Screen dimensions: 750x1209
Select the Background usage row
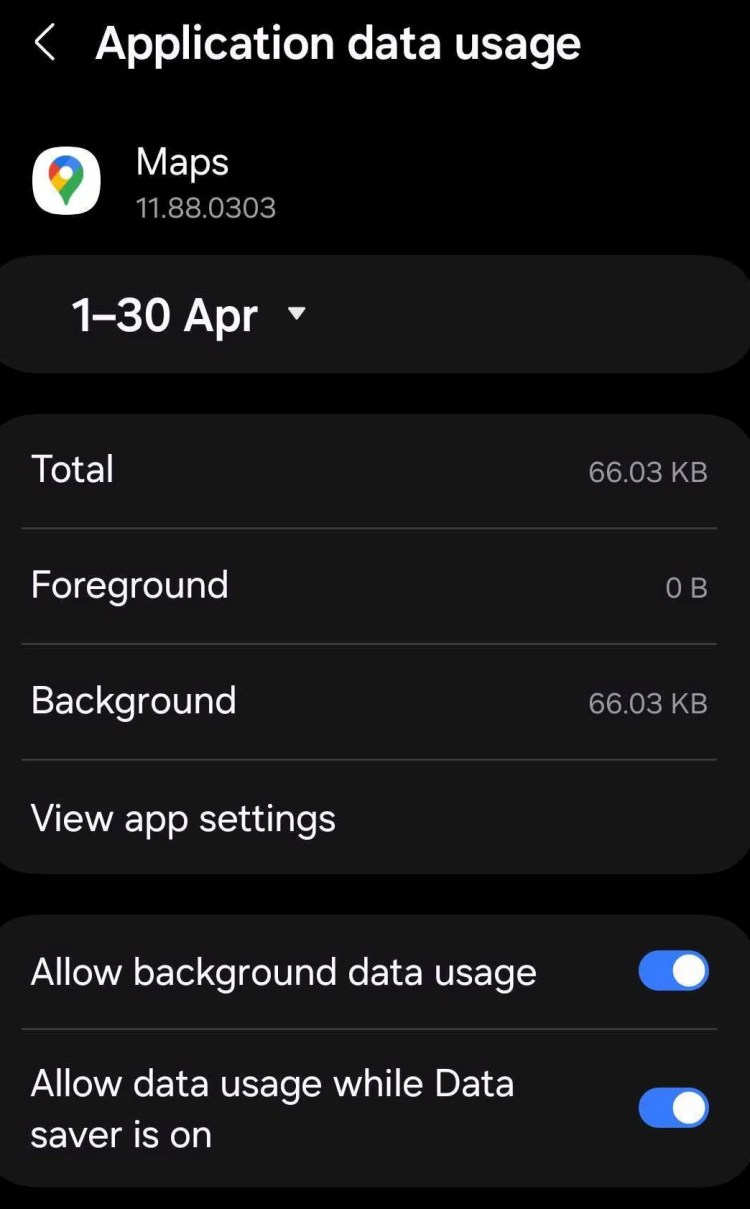click(x=370, y=700)
